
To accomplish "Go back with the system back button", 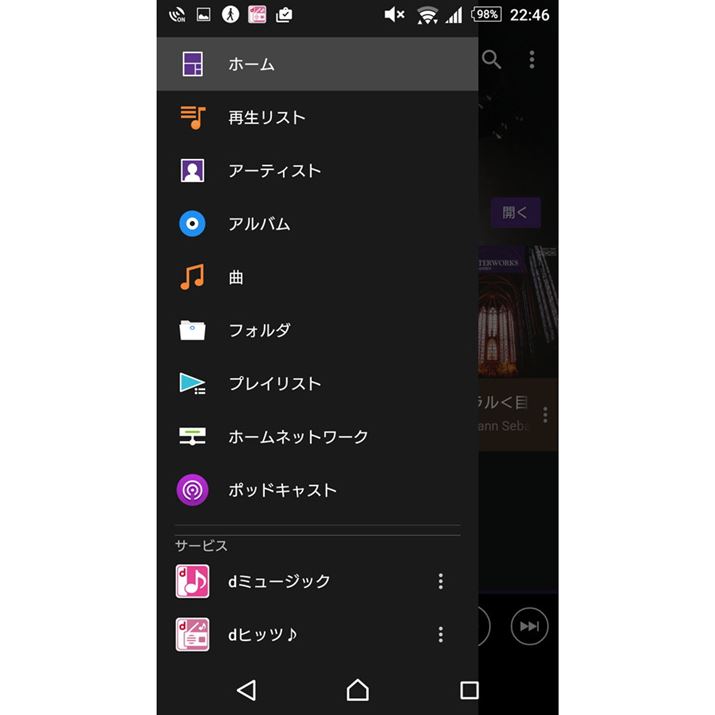I will [x=246, y=690].
